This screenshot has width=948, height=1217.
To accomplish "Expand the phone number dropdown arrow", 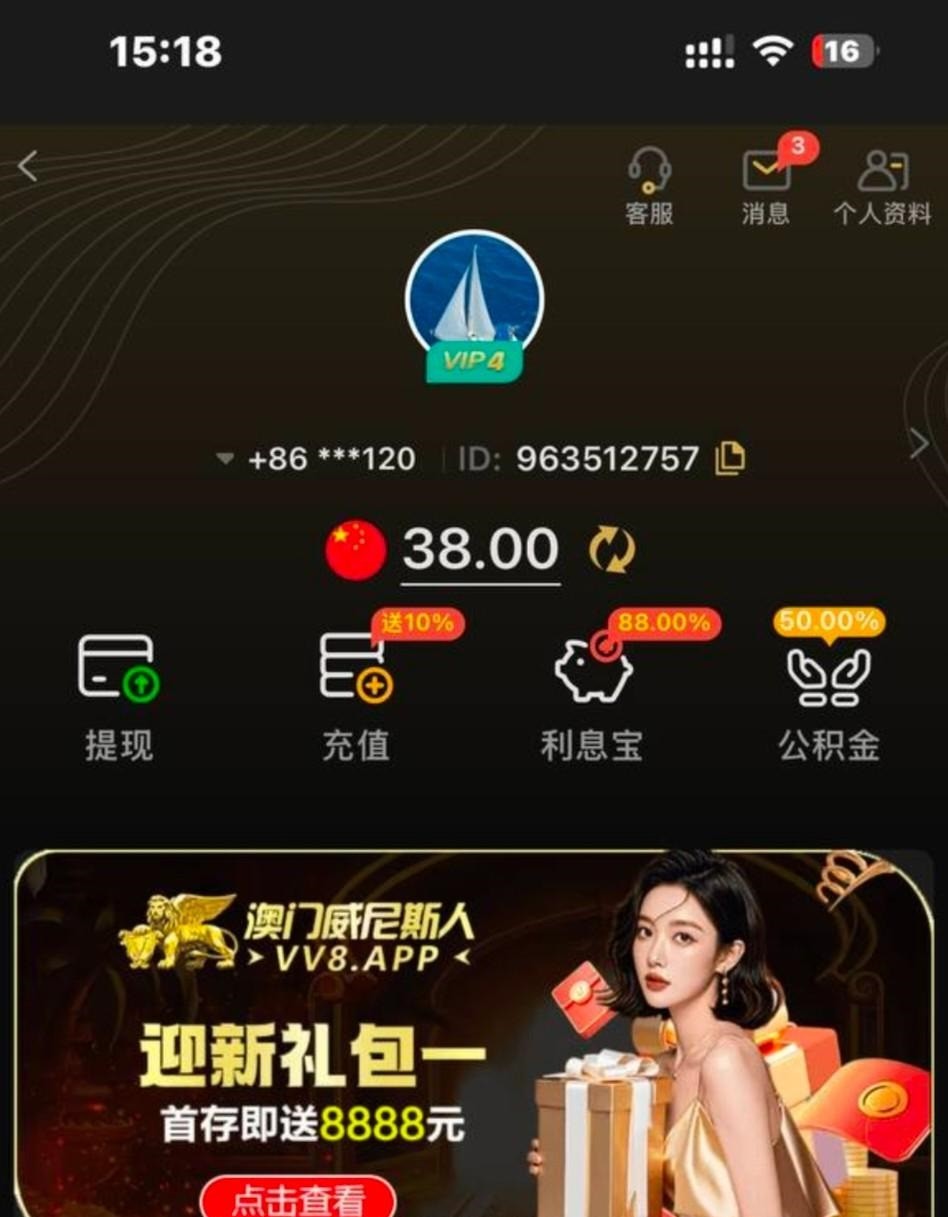I will tap(225, 459).
